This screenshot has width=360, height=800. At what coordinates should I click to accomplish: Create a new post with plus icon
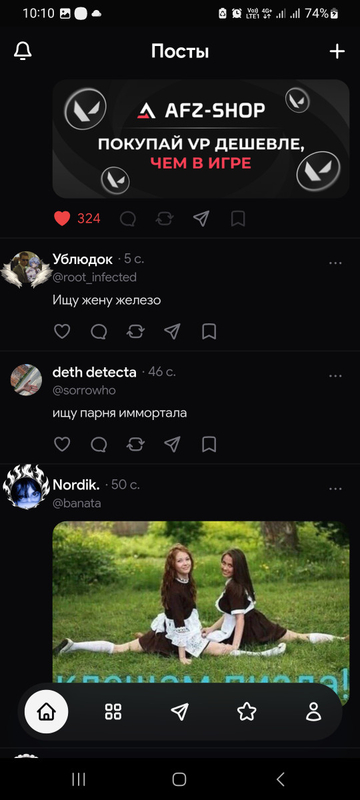[337, 51]
